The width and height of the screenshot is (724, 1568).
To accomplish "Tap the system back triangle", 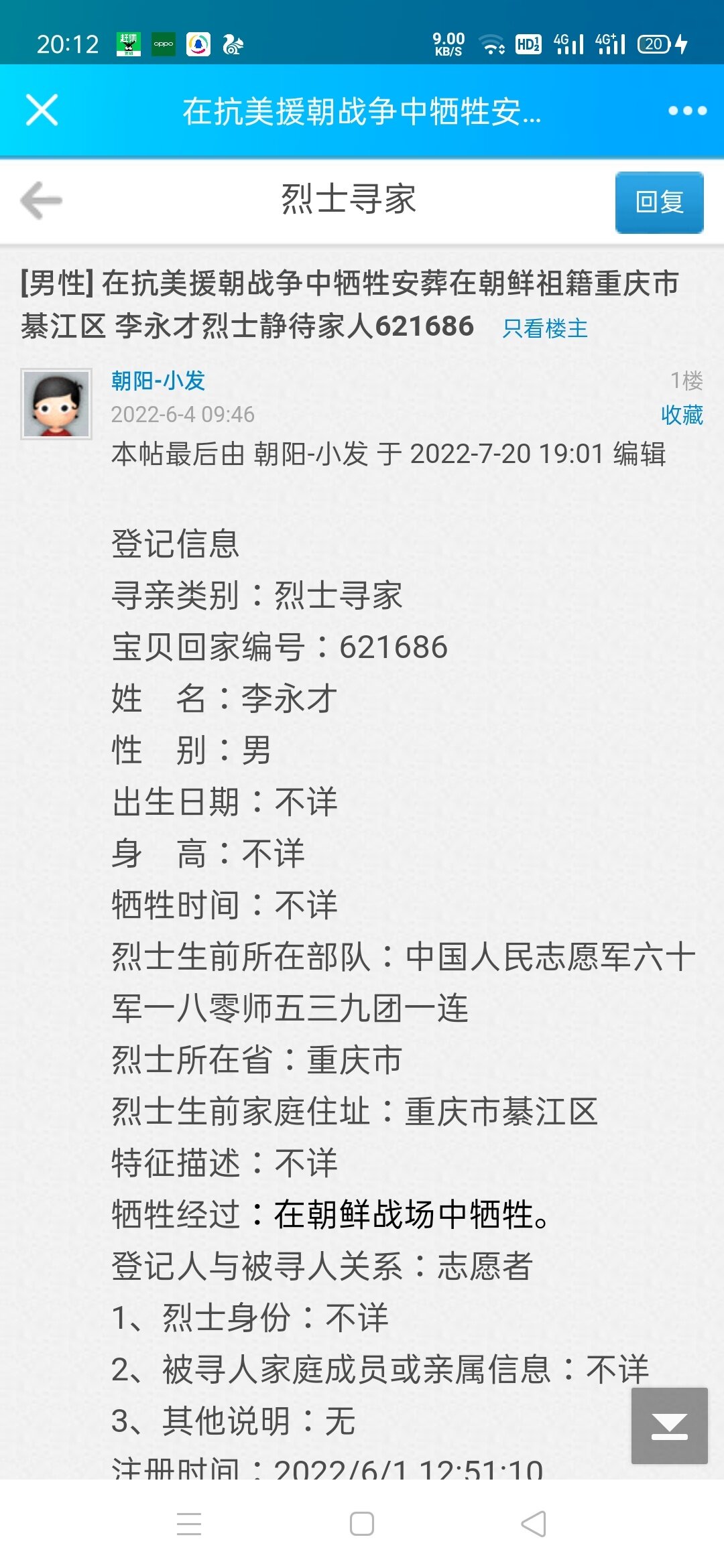I will 534,1523.
